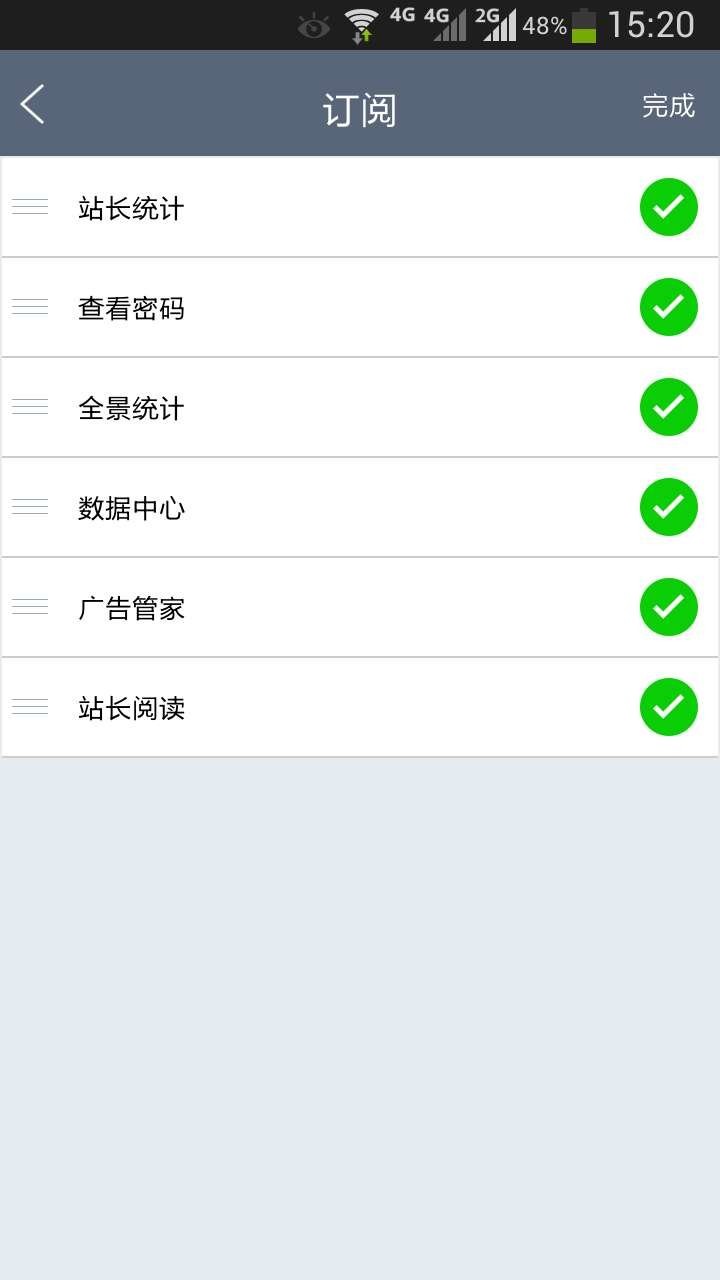Click the drag handle beside 查看密码
720x1280 pixels.
30,307
